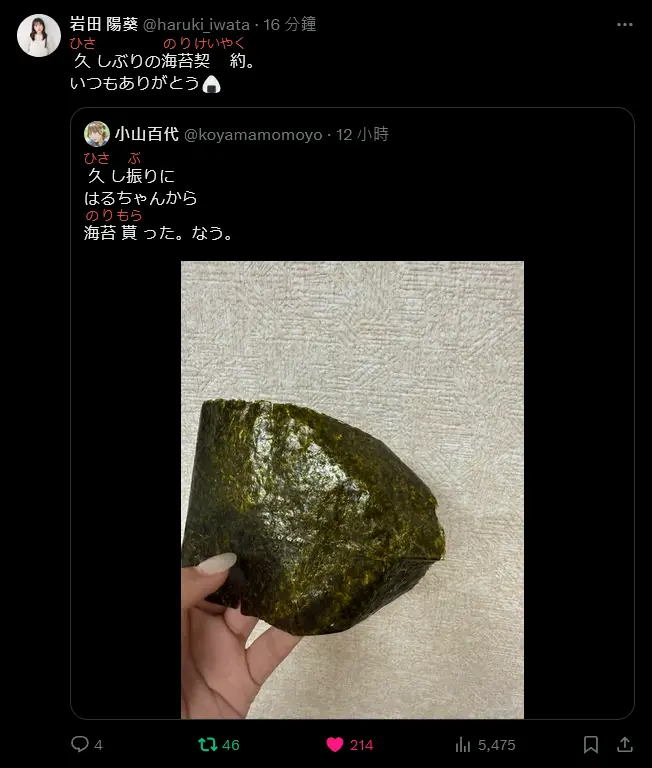
Task: Open 岩田 陽葵's profile avatar
Action: [x=39, y=35]
